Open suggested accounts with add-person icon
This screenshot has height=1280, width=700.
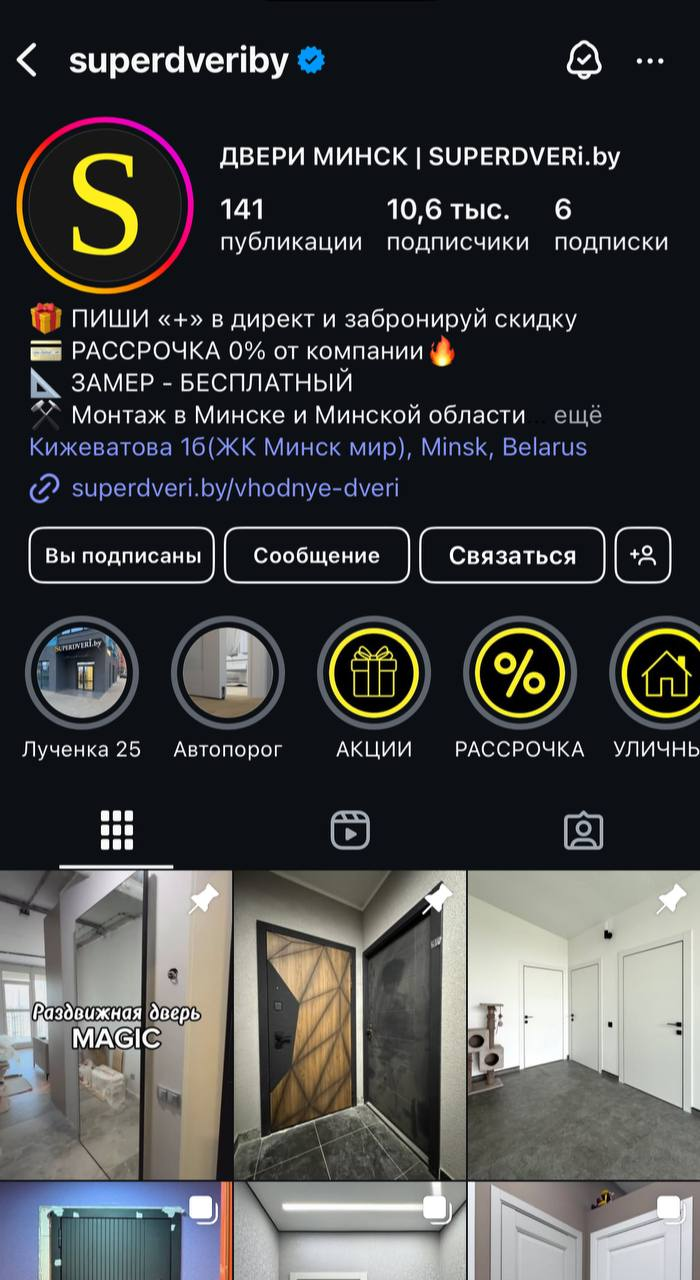pos(643,556)
